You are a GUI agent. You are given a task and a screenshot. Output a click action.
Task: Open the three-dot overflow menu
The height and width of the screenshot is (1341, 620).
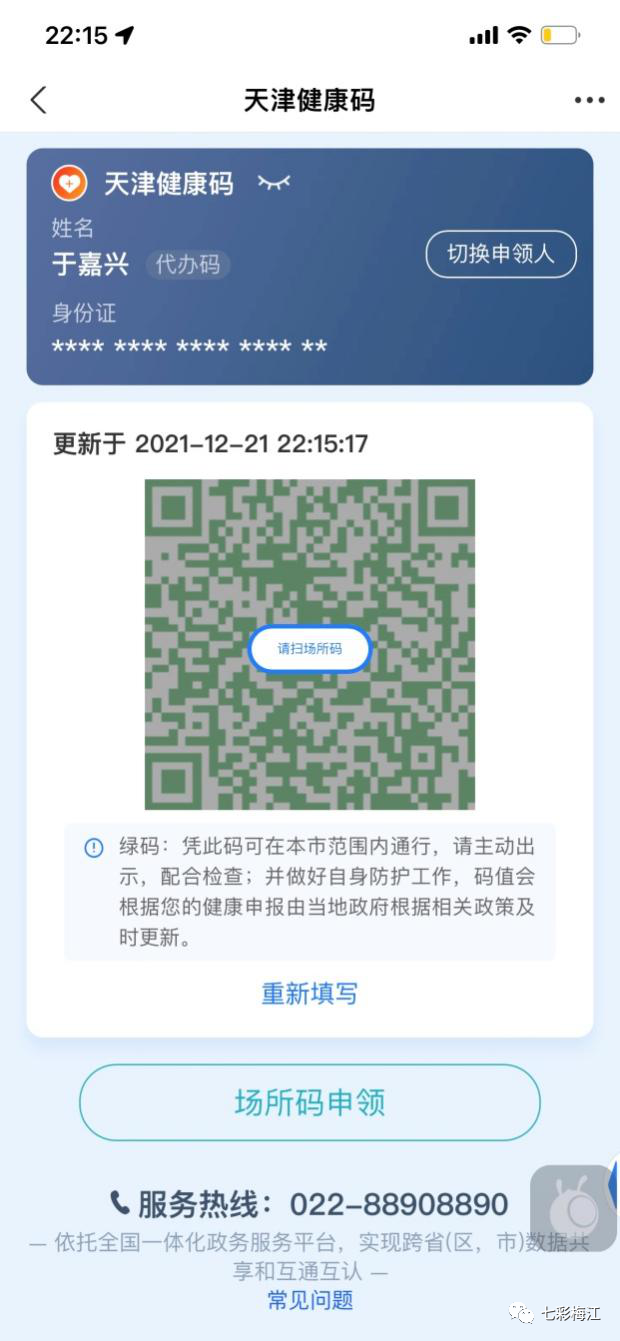coord(589,100)
